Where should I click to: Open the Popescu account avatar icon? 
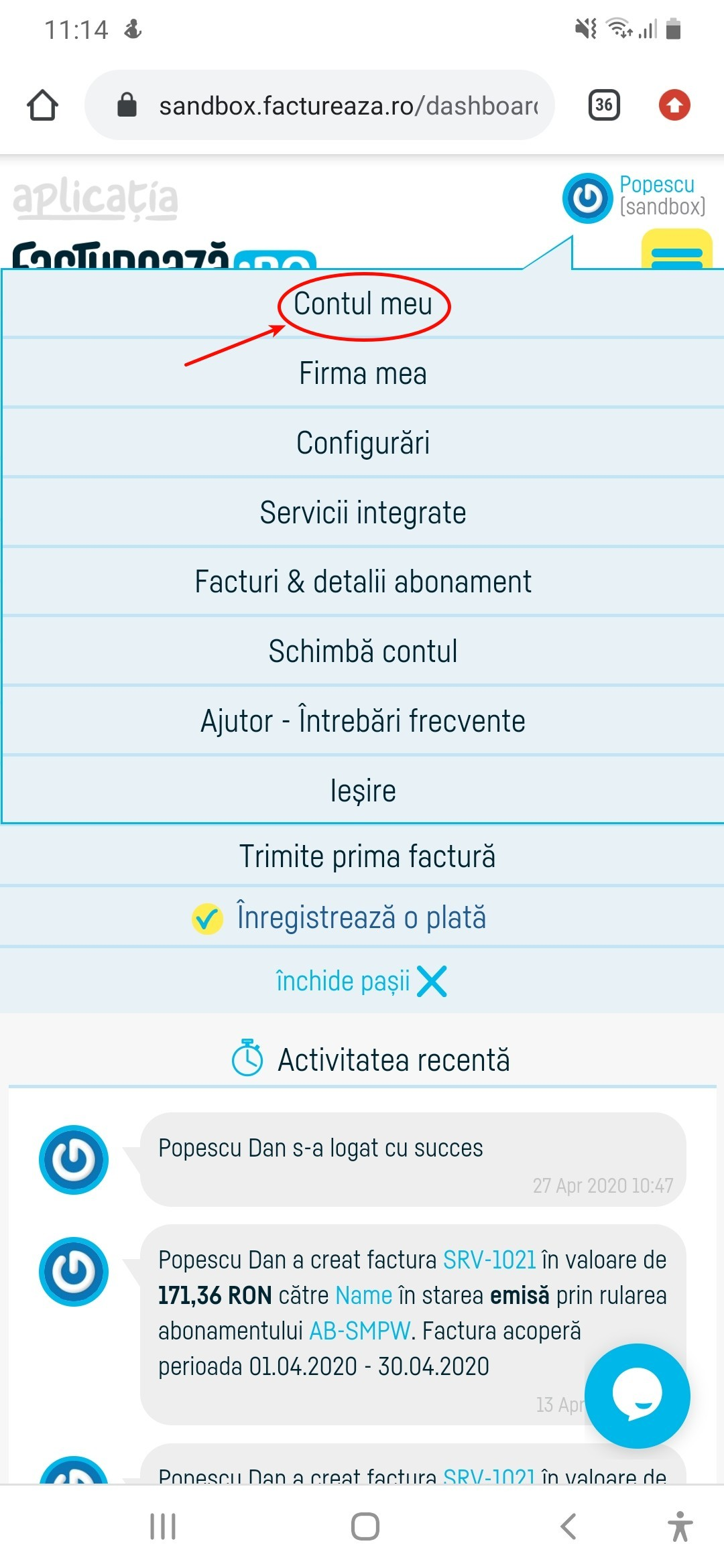587,198
